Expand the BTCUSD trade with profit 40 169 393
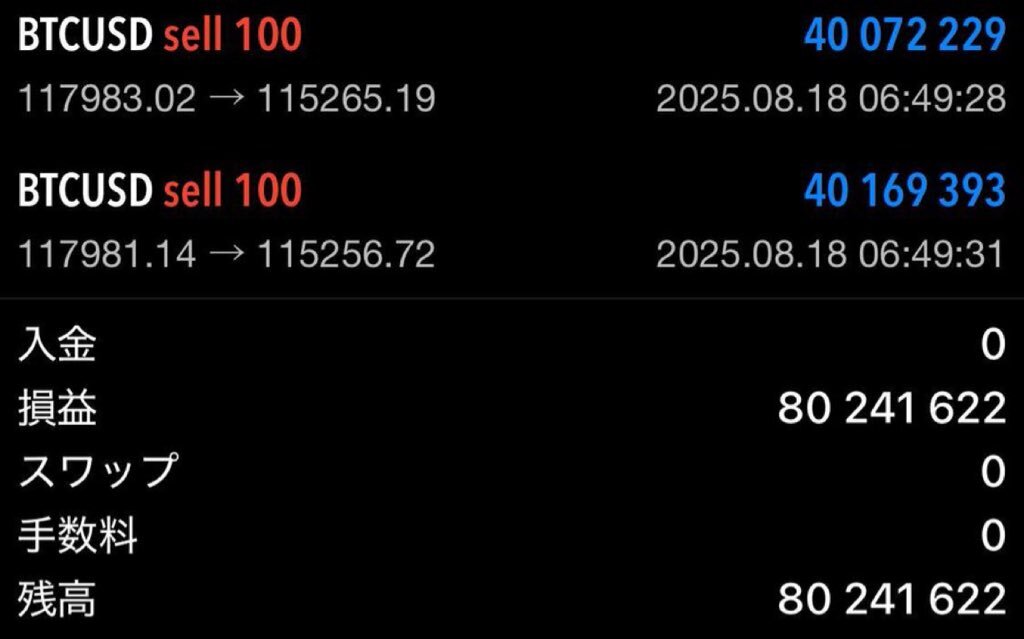 point(510,220)
